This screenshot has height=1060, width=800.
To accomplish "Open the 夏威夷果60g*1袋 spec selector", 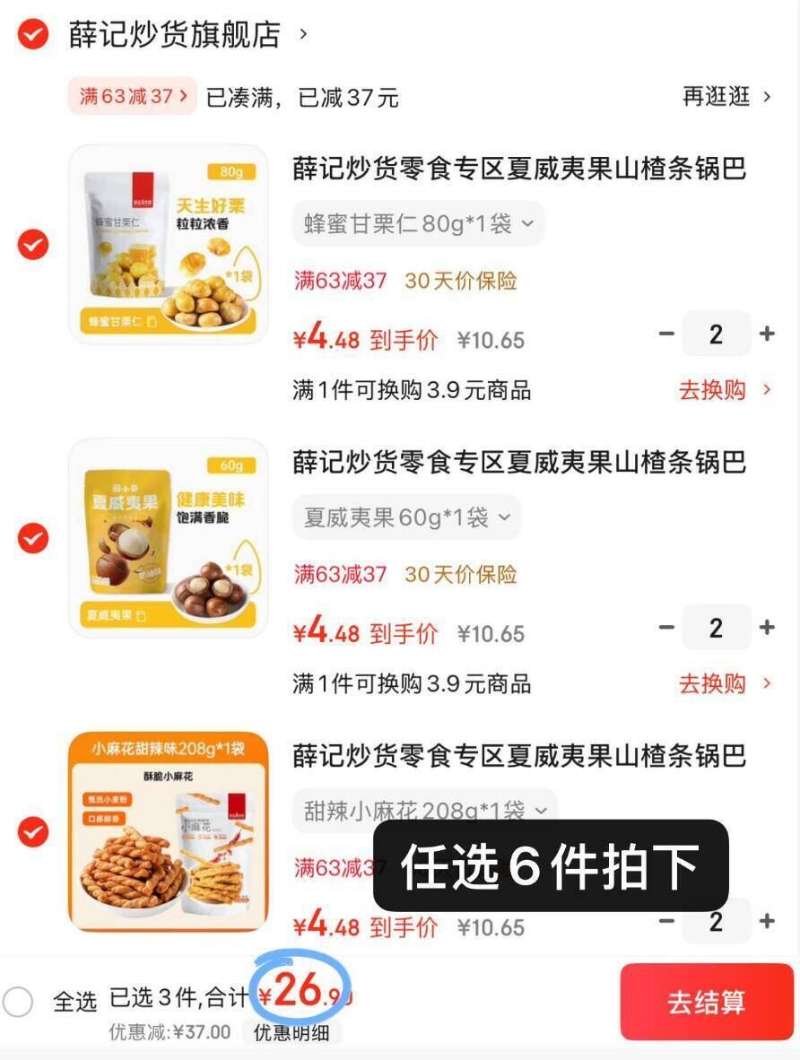I will [x=405, y=516].
